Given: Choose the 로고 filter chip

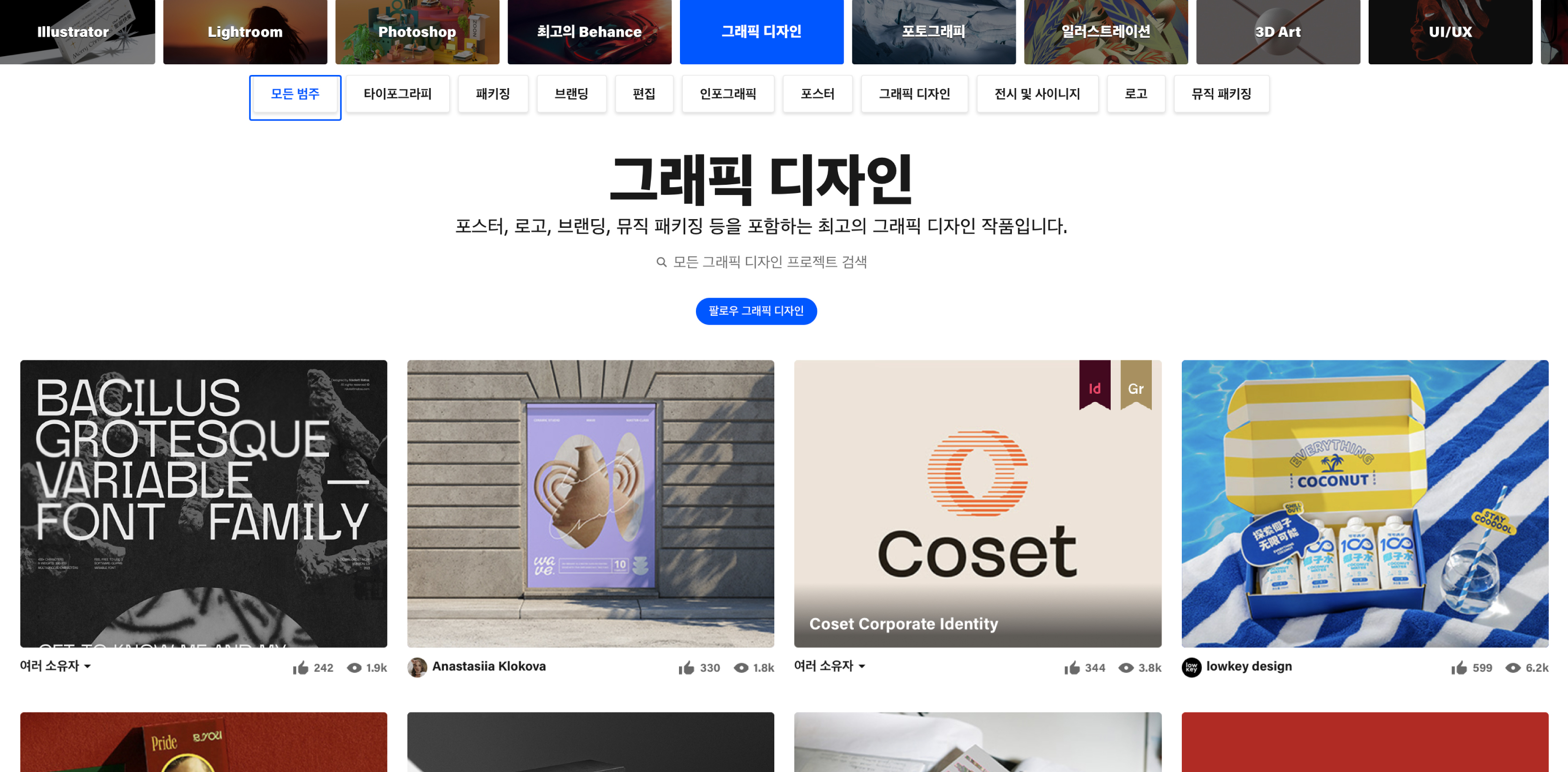Looking at the screenshot, I should (x=1135, y=94).
